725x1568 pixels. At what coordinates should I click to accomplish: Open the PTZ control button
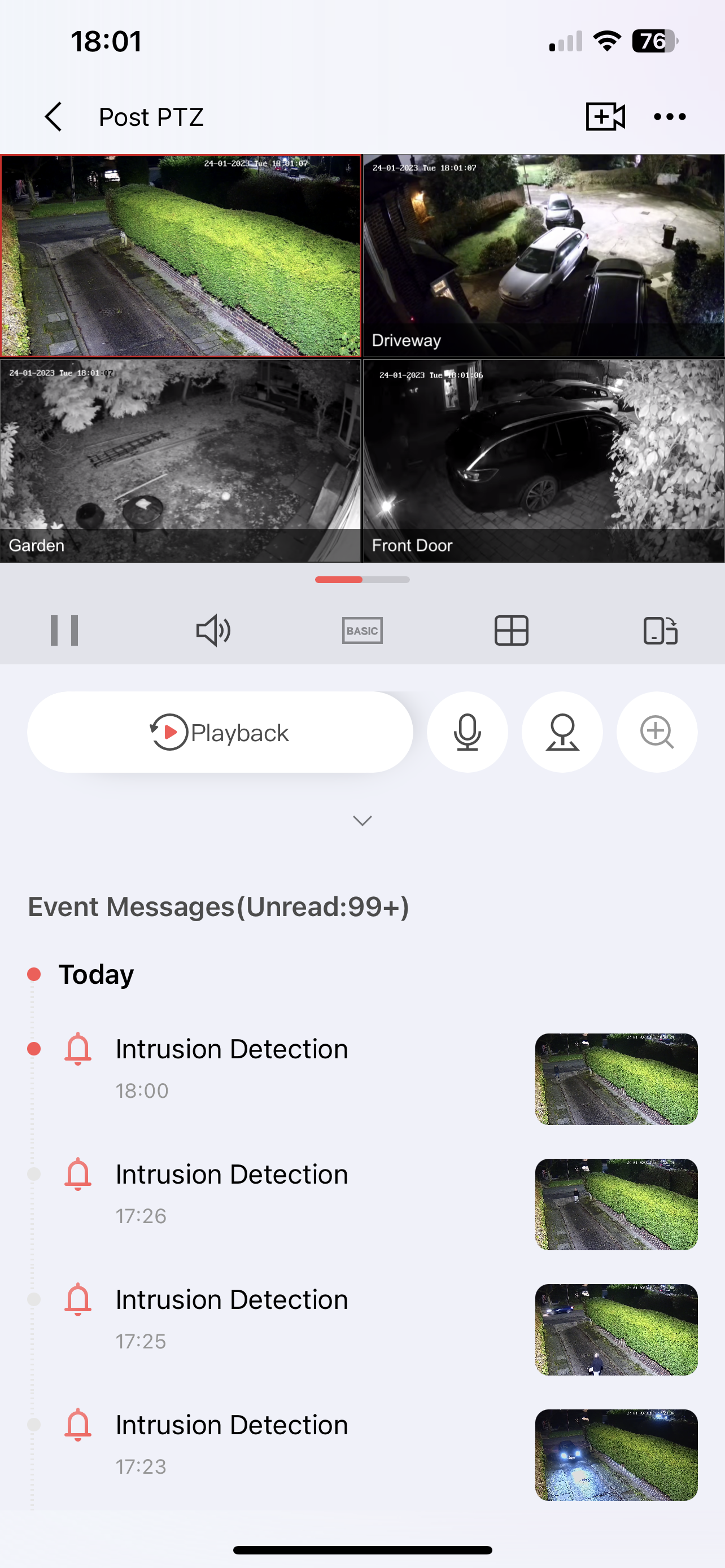562,732
